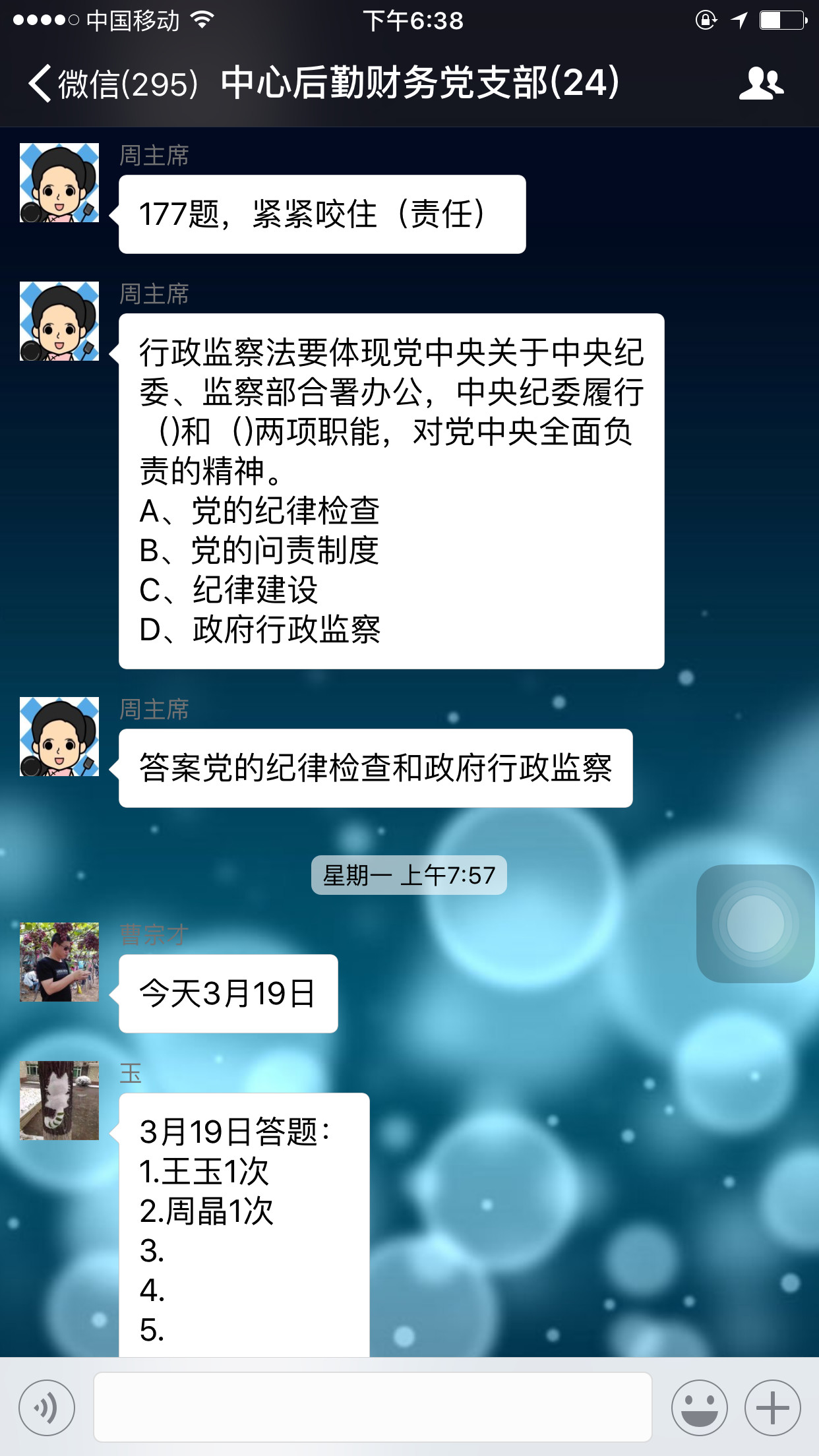Image resolution: width=819 pixels, height=1456 pixels.
Task: Focus the message text field
Action: point(373,1407)
